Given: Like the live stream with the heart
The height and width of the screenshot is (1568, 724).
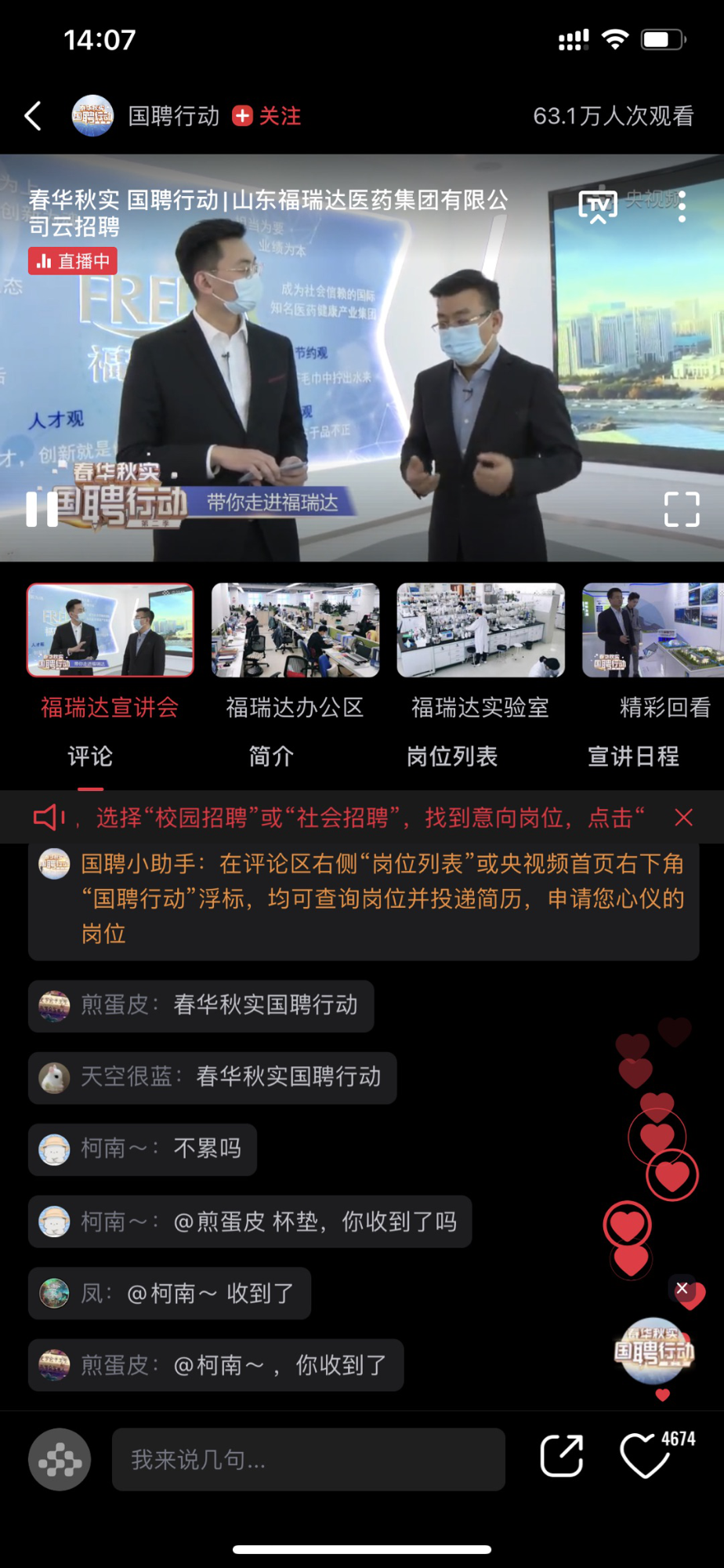Looking at the screenshot, I should pyautogui.click(x=646, y=1456).
